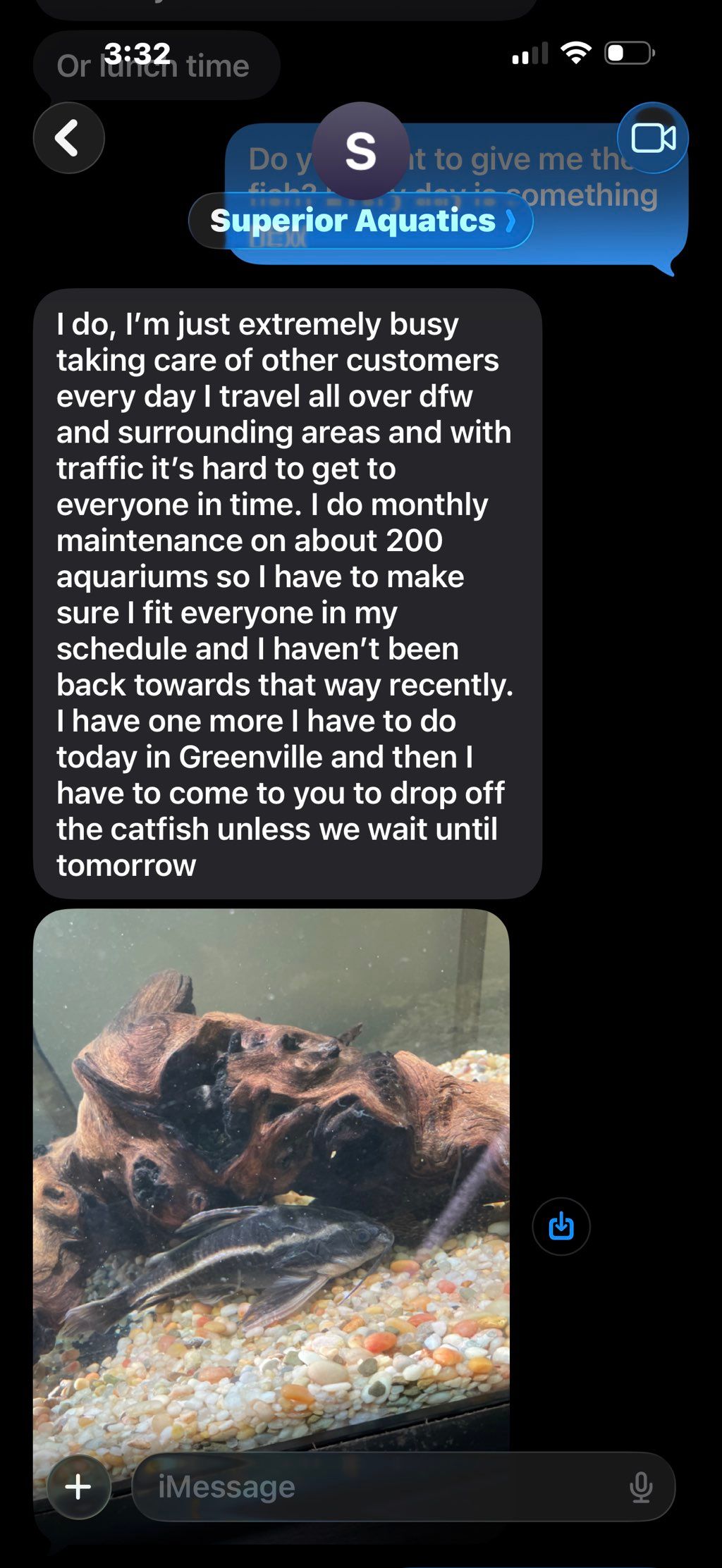Start a FaceTime video call
This screenshot has height=1568, width=722.
pos(653,138)
